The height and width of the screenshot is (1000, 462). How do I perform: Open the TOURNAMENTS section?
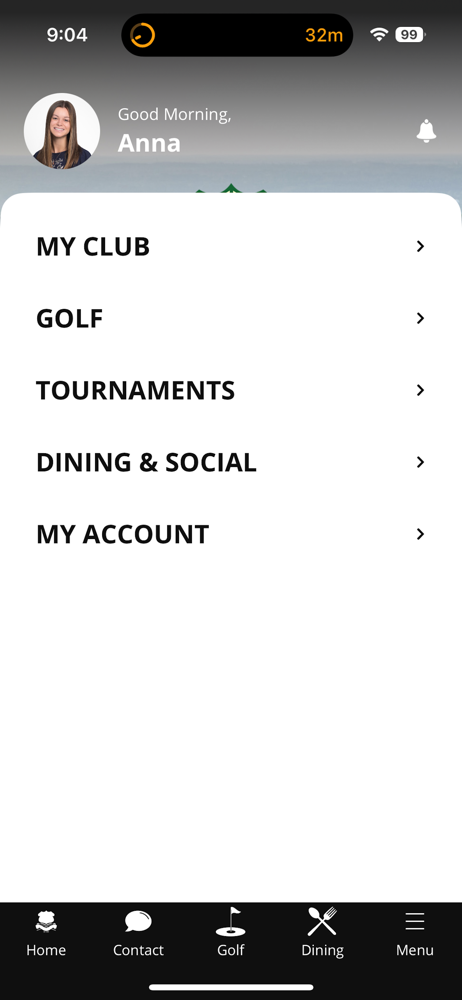(x=231, y=390)
